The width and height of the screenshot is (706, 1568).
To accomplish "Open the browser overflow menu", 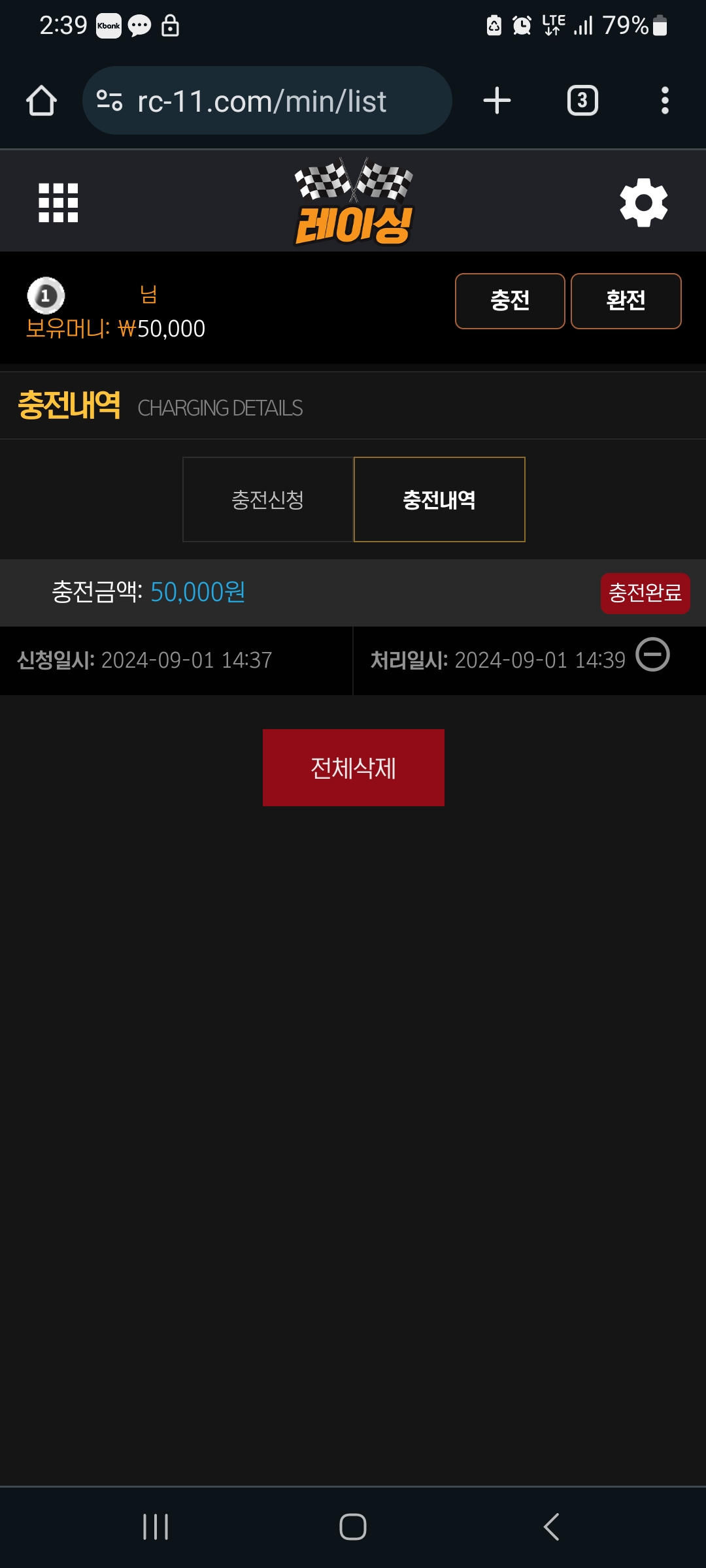I will click(x=665, y=101).
